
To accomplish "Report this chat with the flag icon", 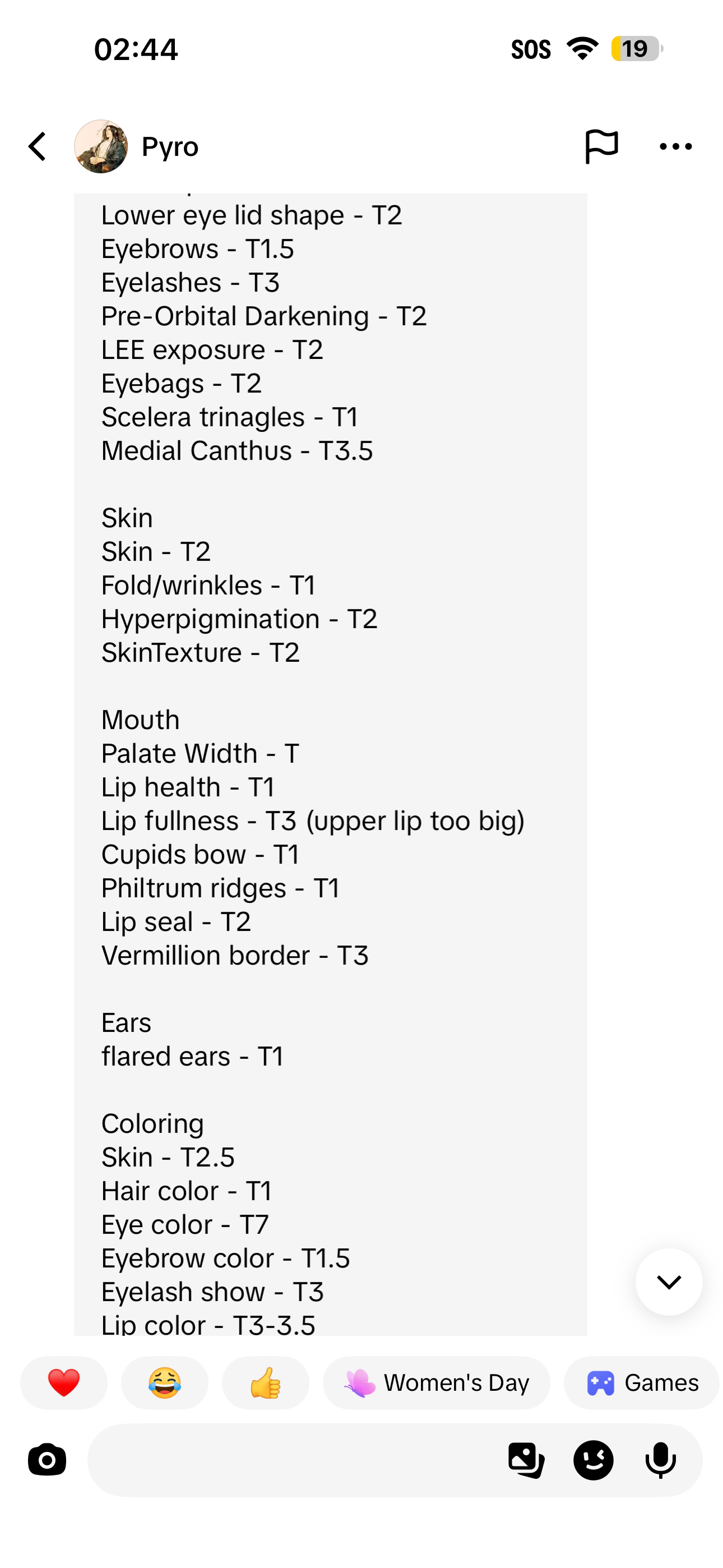I will tap(601, 147).
